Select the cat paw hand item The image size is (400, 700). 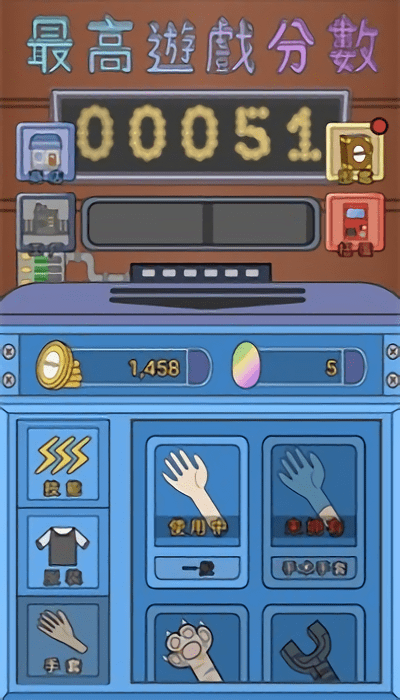click(x=197, y=643)
